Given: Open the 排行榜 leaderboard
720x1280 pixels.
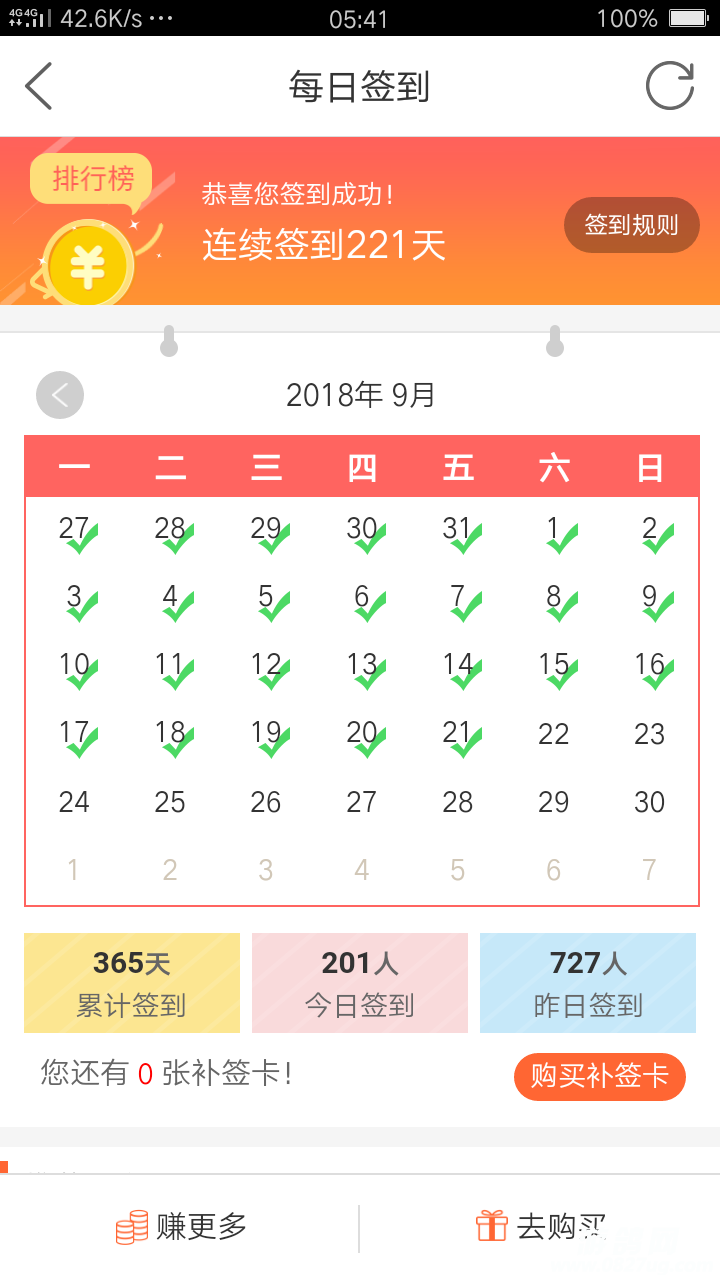Looking at the screenshot, I should click(x=92, y=180).
